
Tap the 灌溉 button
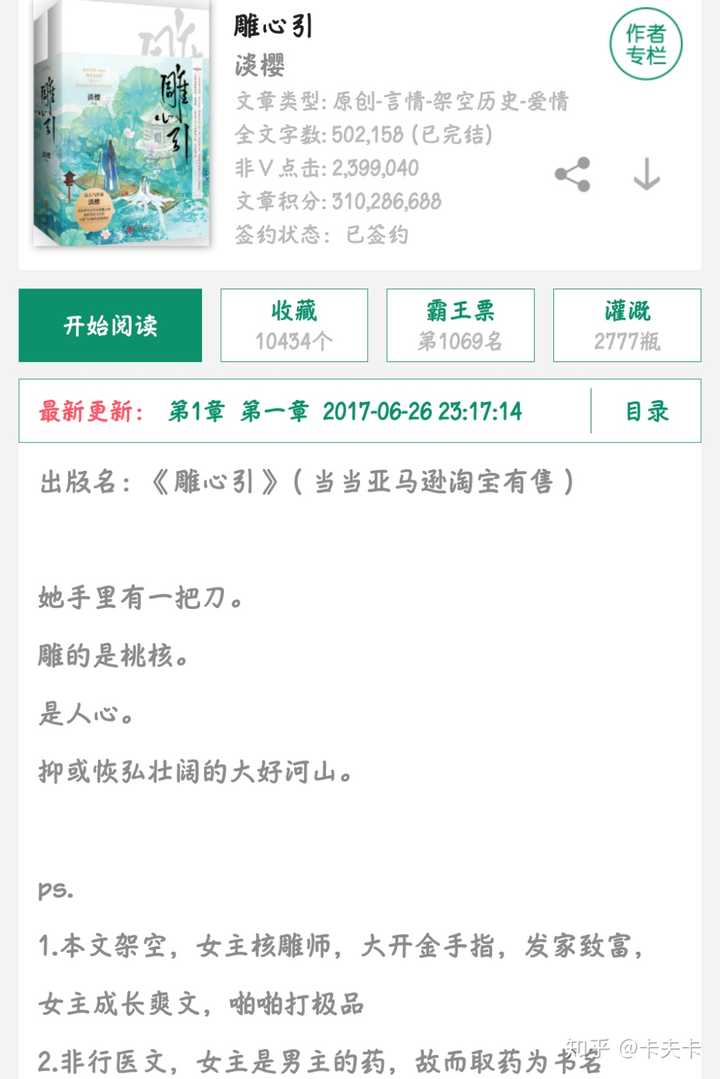click(627, 326)
